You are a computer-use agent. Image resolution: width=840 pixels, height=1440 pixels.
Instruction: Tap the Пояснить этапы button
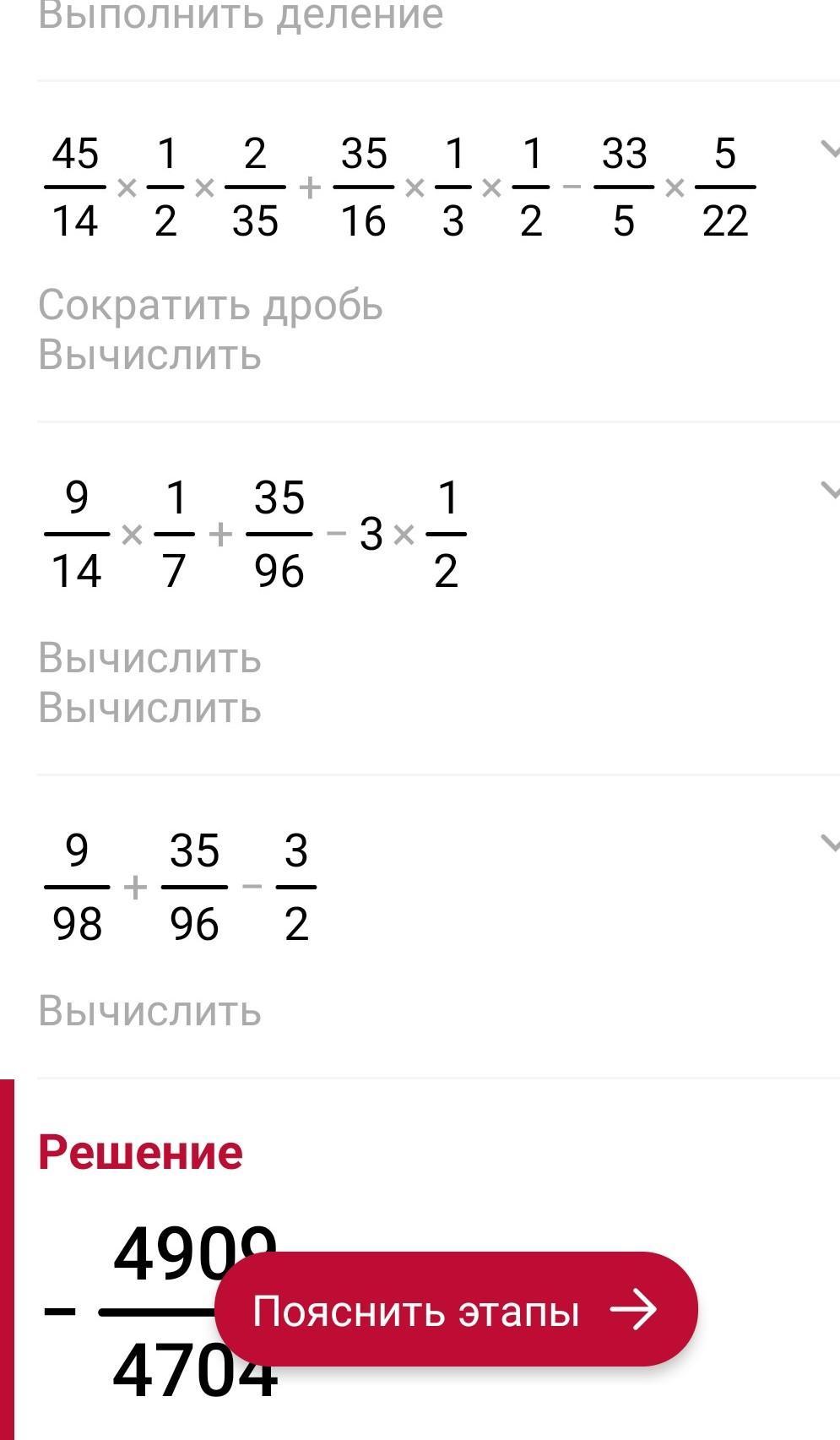[x=456, y=1310]
